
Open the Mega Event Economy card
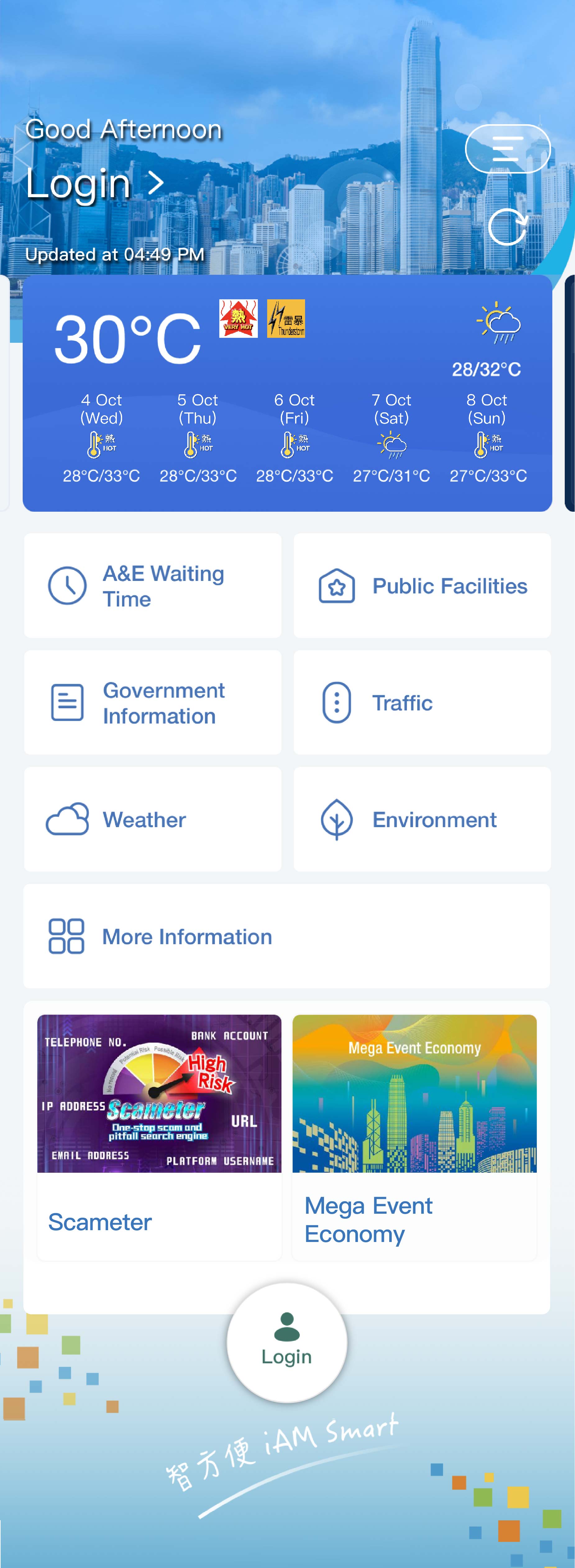pyautogui.click(x=414, y=1137)
